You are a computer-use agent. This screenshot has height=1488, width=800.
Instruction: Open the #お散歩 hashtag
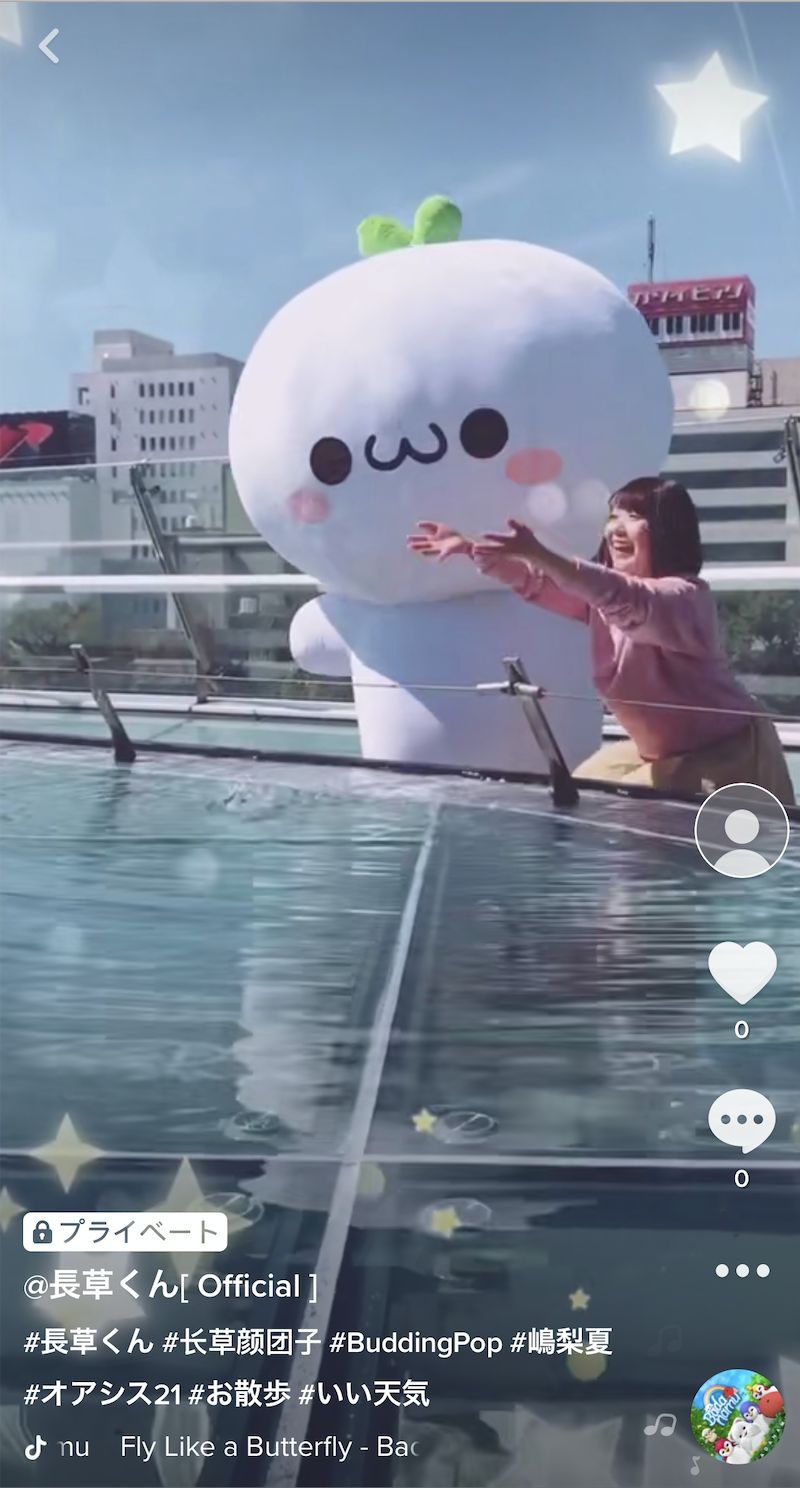(x=240, y=1394)
